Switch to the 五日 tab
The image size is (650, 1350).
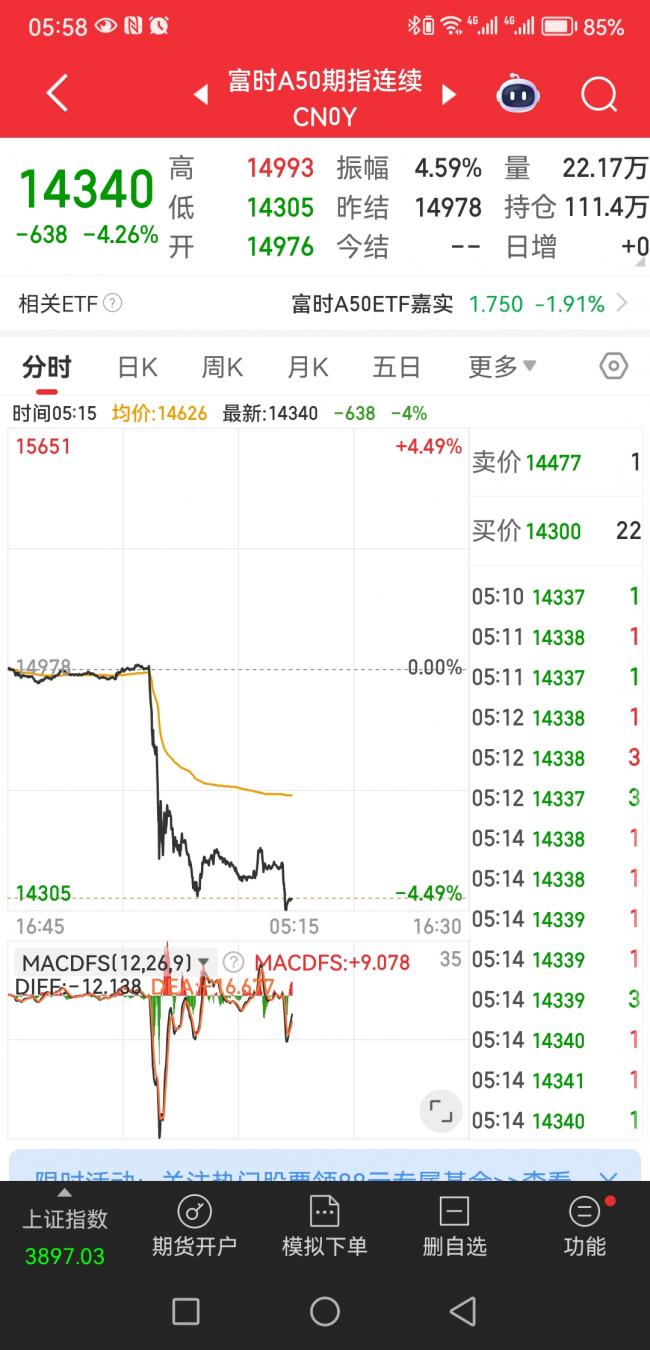[x=396, y=367]
